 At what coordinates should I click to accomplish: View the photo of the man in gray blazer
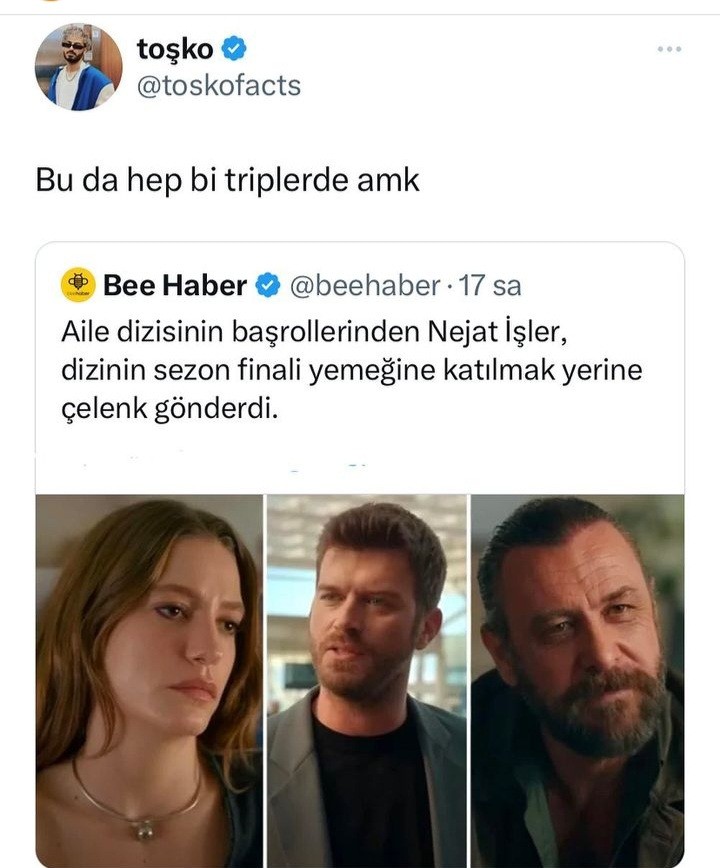[366, 680]
